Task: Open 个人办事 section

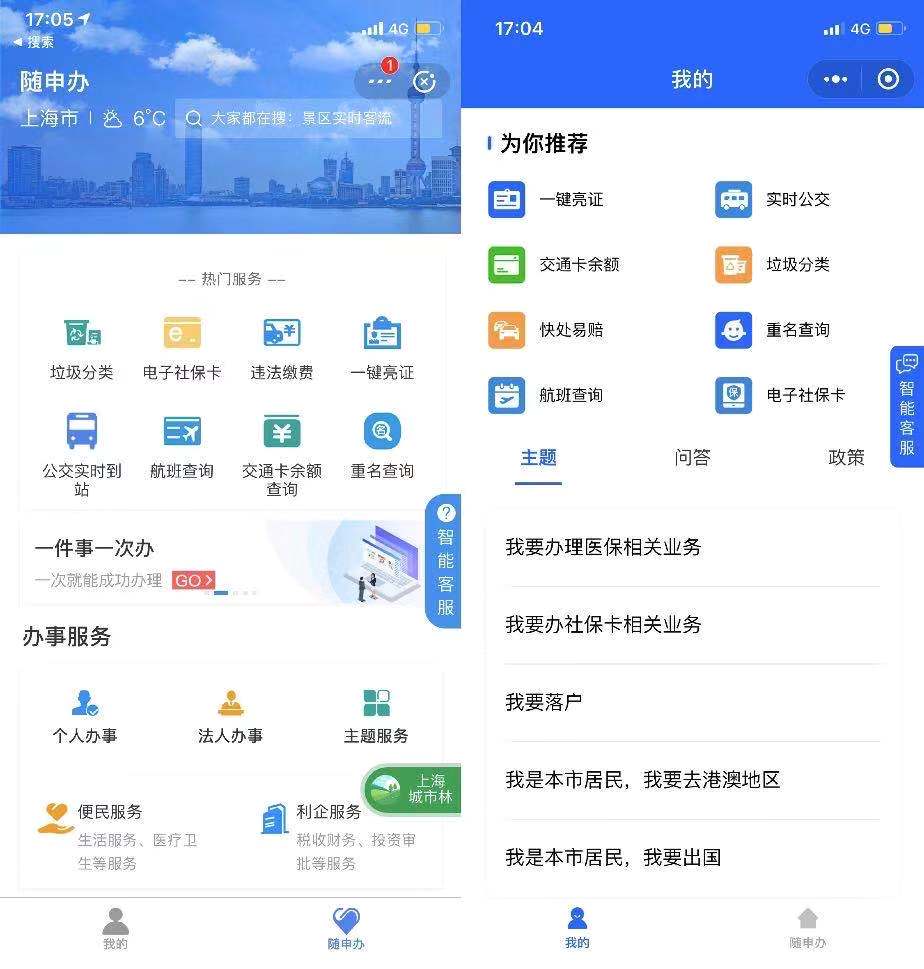Action: [x=85, y=717]
